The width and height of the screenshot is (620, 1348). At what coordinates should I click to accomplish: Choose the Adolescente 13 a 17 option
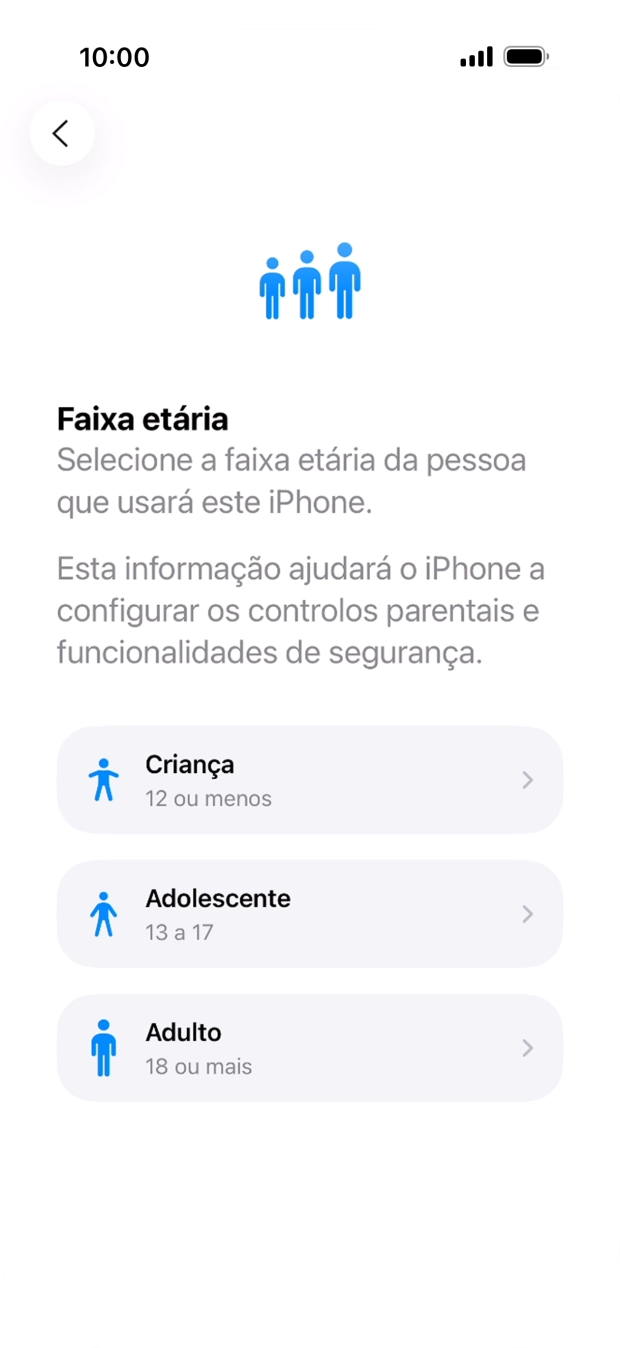[x=309, y=914]
